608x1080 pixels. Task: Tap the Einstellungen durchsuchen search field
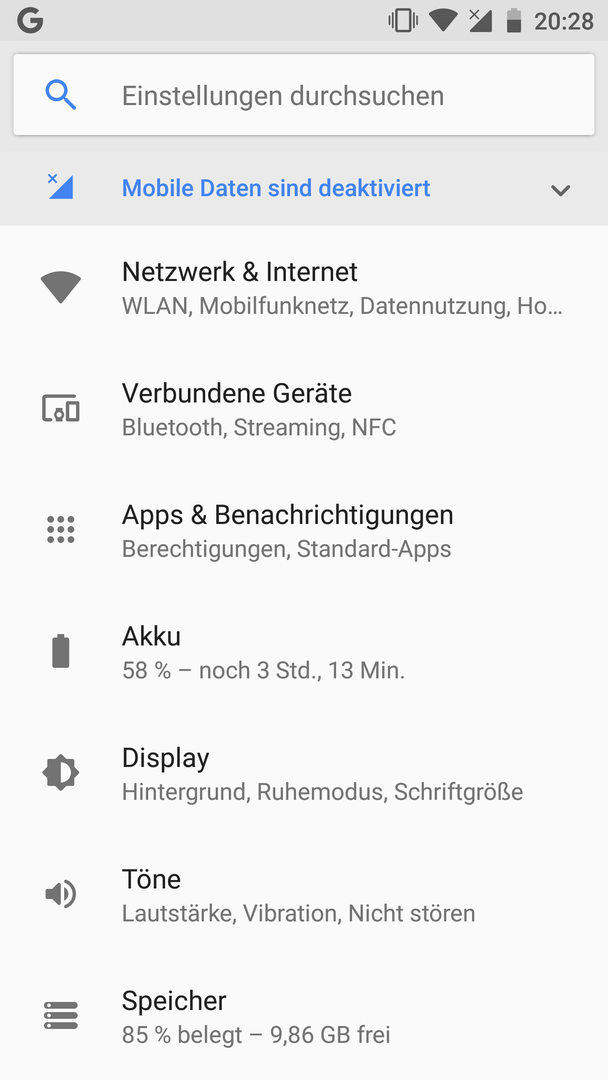click(x=304, y=95)
